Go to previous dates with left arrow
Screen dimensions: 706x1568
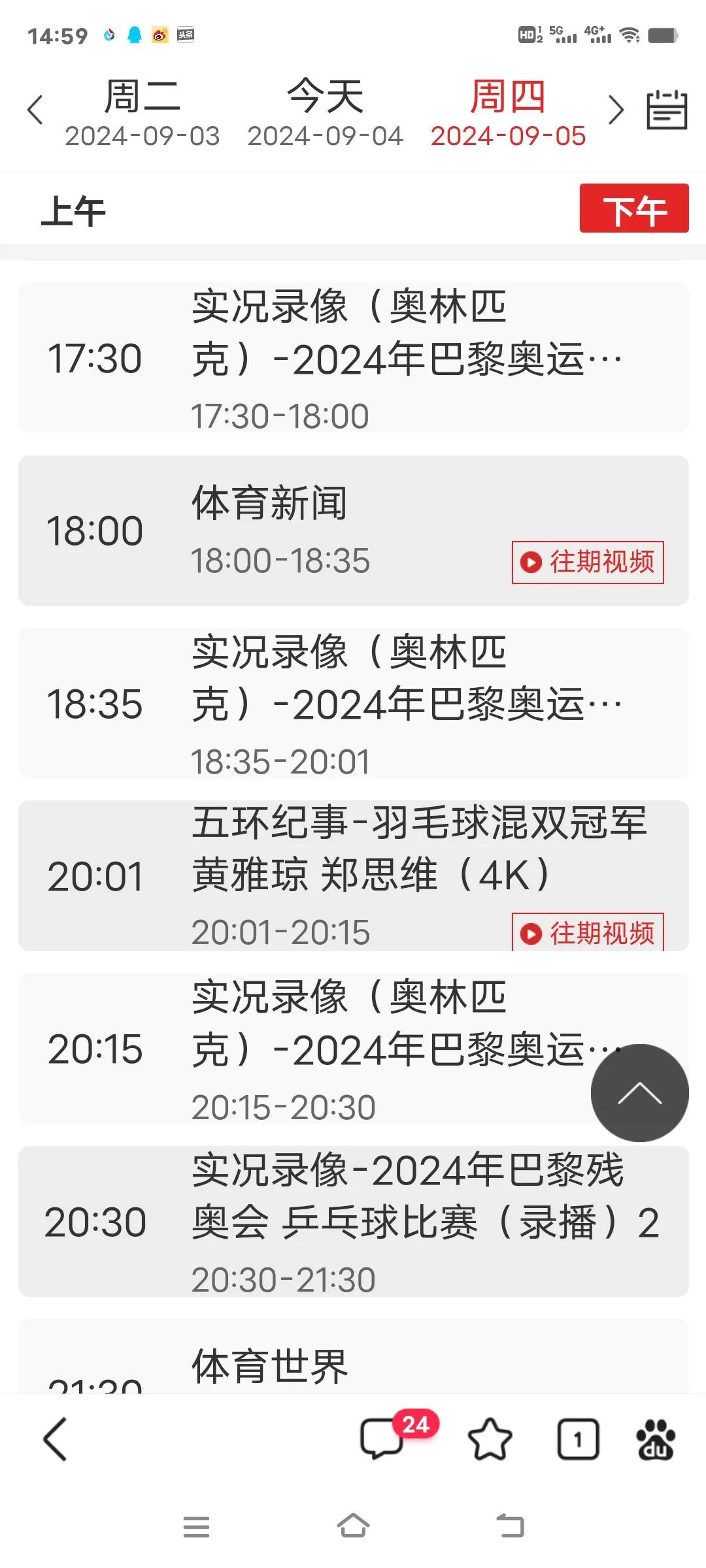[35, 110]
